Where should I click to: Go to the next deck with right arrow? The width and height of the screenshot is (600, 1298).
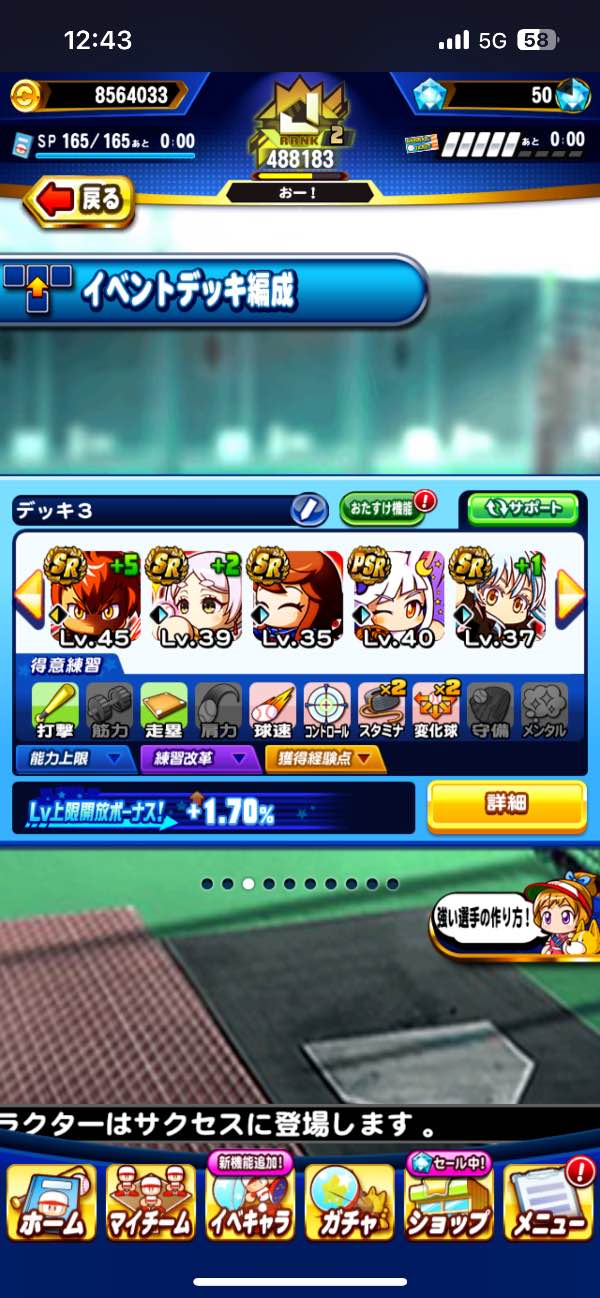tap(570, 597)
